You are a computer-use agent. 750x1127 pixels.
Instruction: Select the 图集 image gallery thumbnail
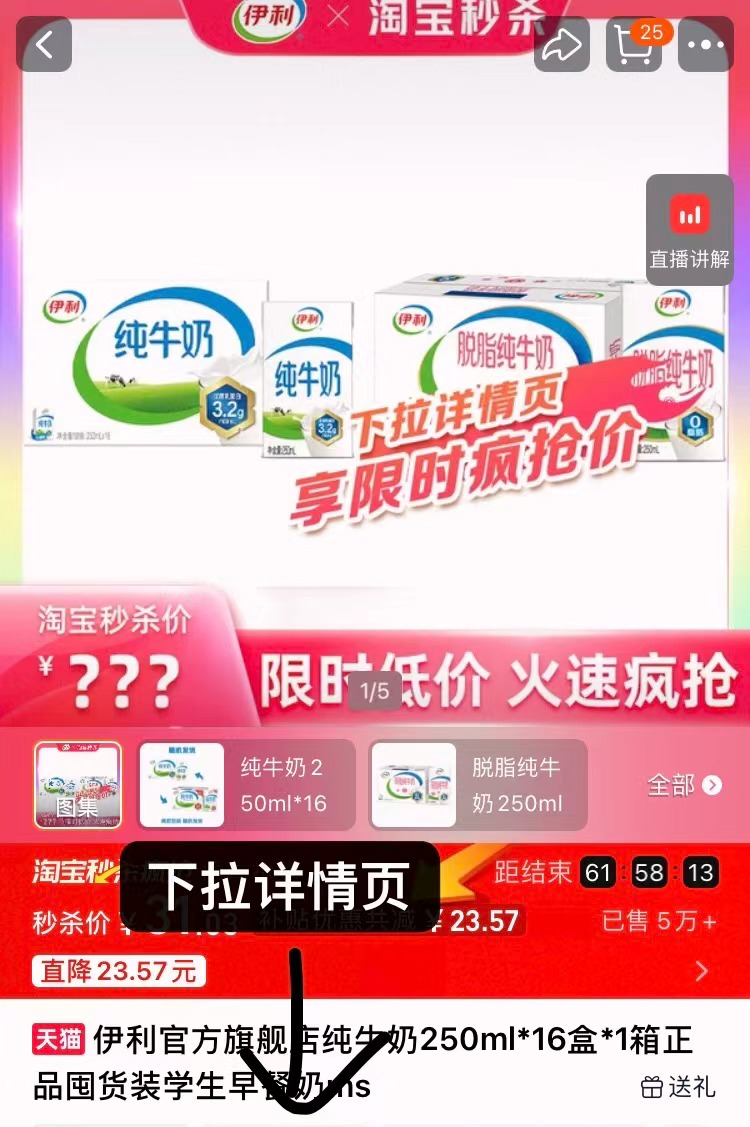[78, 785]
